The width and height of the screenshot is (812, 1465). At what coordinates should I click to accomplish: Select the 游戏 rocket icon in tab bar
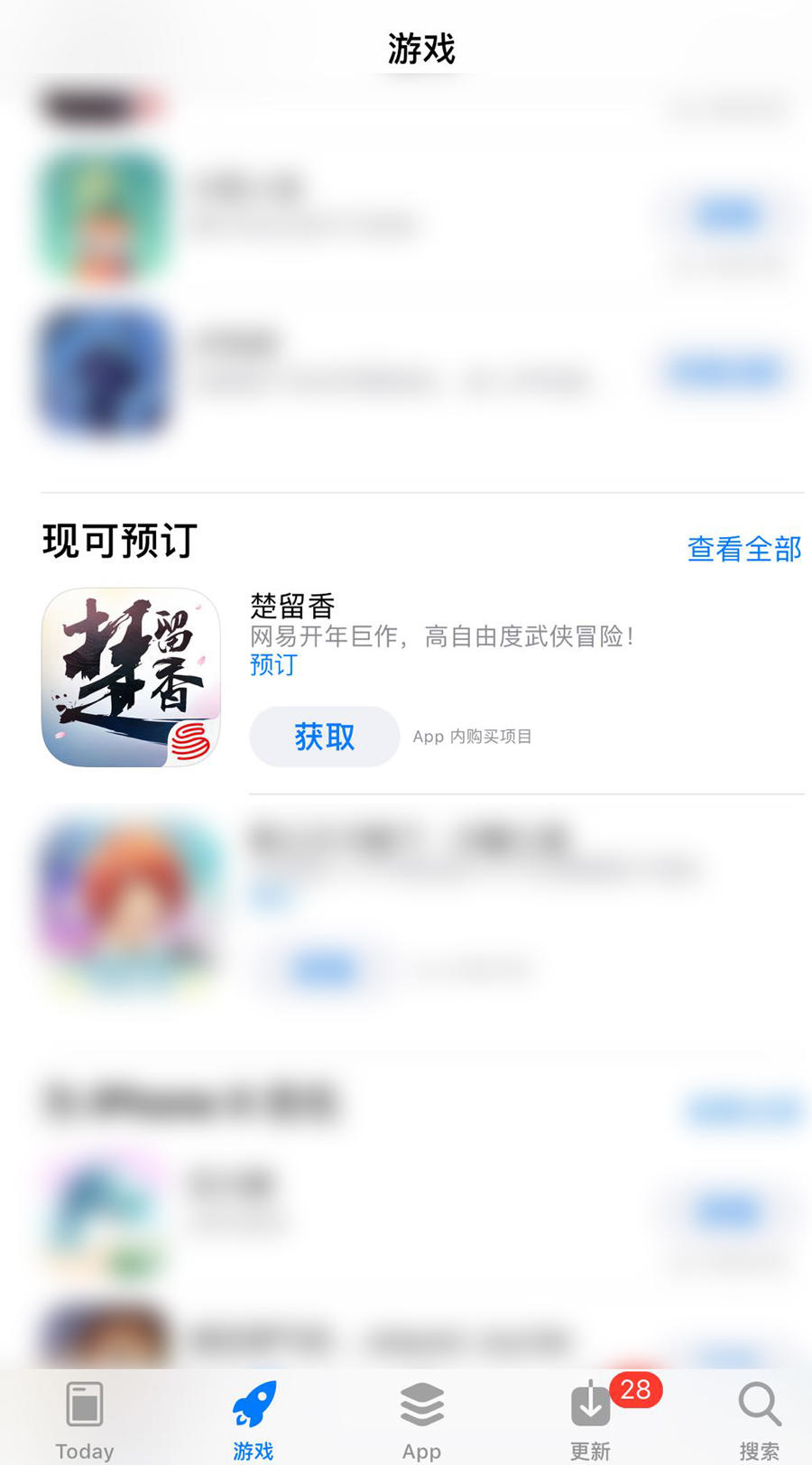pyautogui.click(x=253, y=1402)
